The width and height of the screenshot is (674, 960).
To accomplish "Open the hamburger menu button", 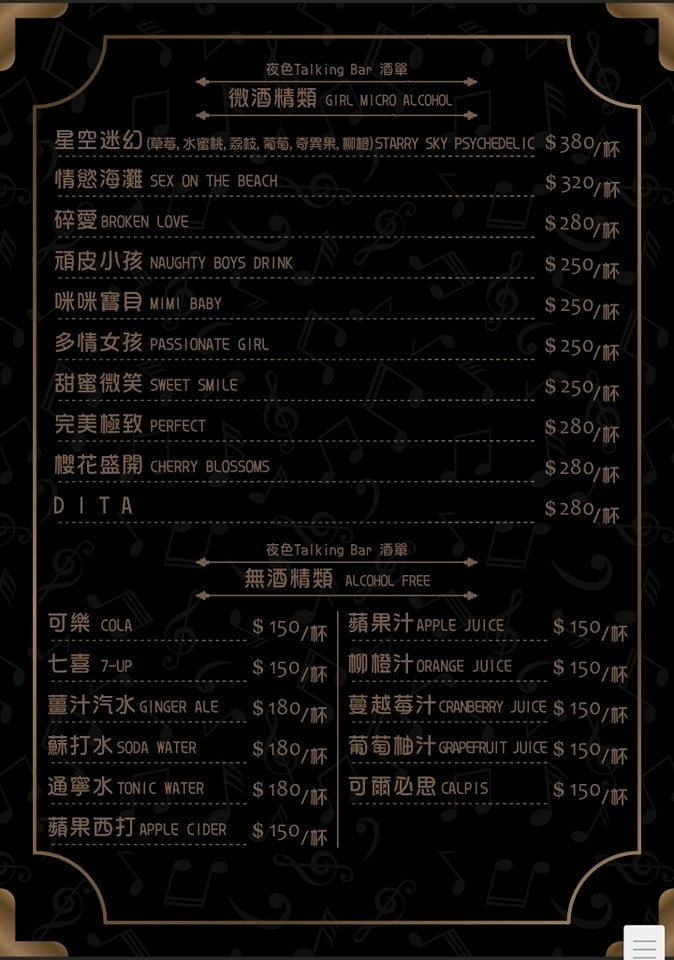I will click(x=644, y=944).
